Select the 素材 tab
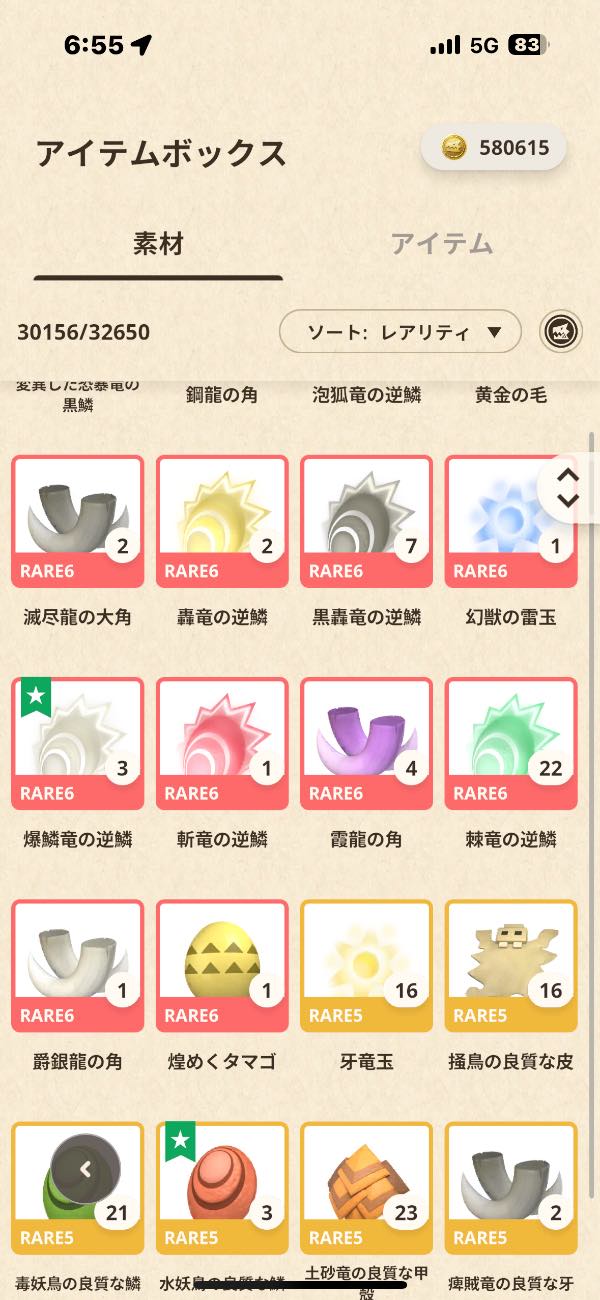Image resolution: width=600 pixels, height=1300 pixels. point(158,243)
